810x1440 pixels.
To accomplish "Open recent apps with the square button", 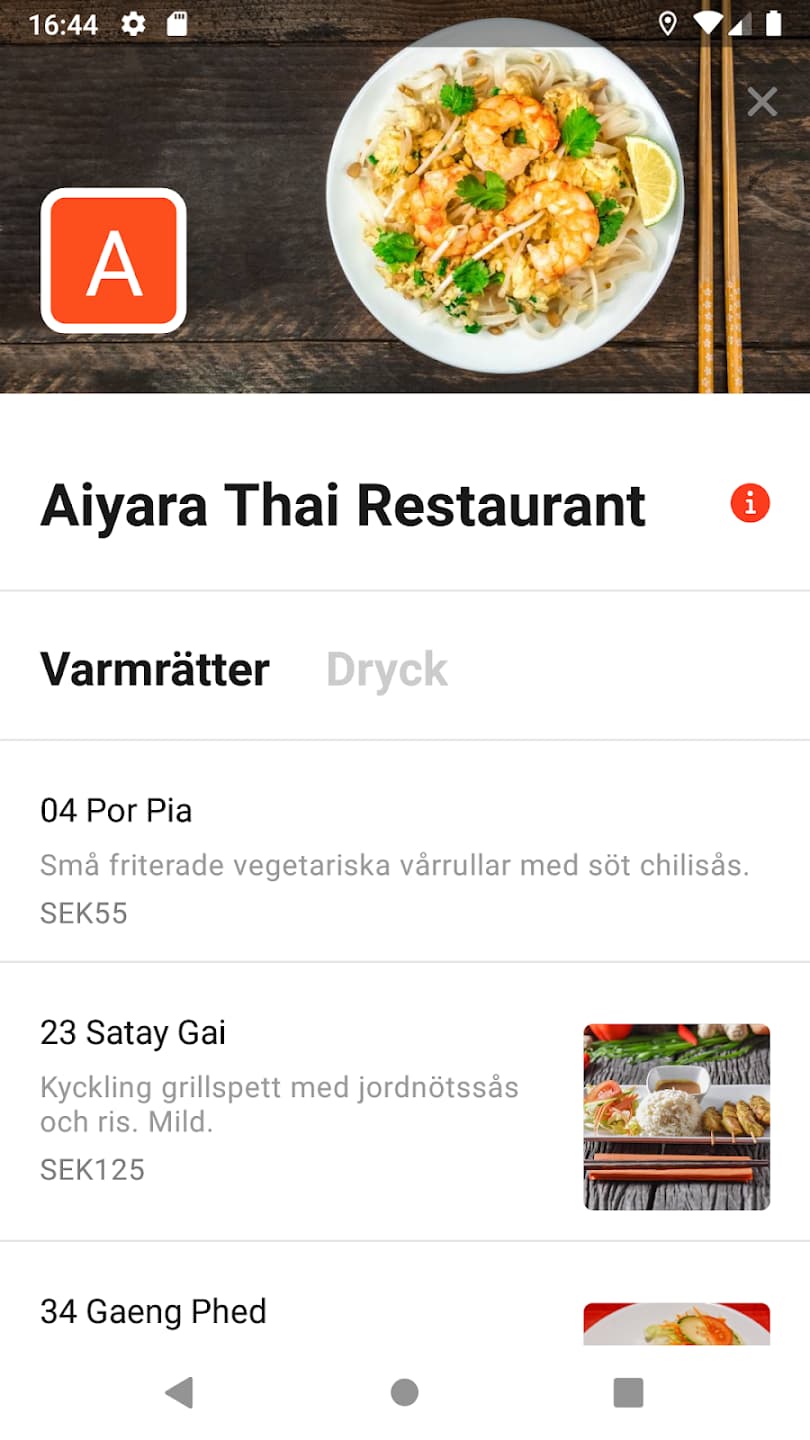I will pyautogui.click(x=628, y=1391).
